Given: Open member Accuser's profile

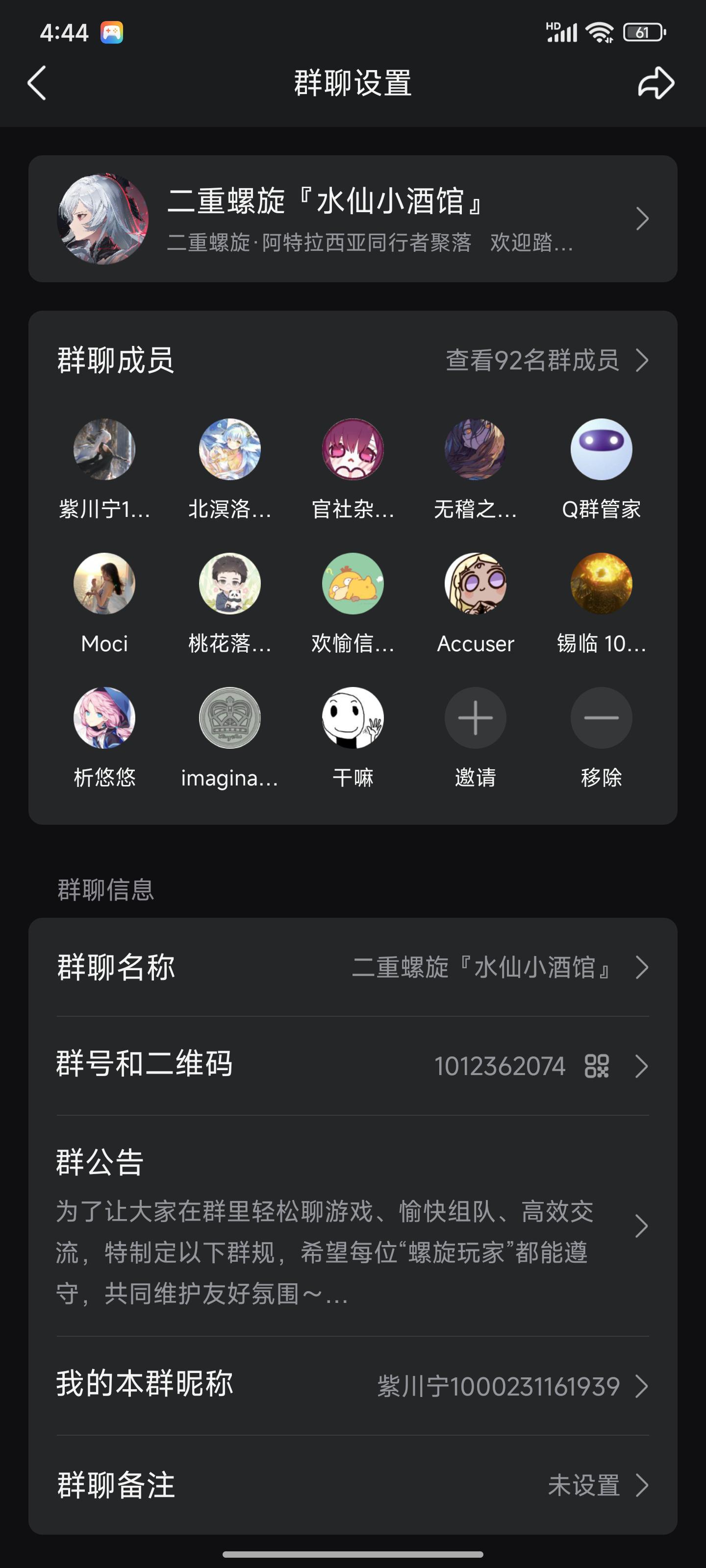Looking at the screenshot, I should pos(475,583).
